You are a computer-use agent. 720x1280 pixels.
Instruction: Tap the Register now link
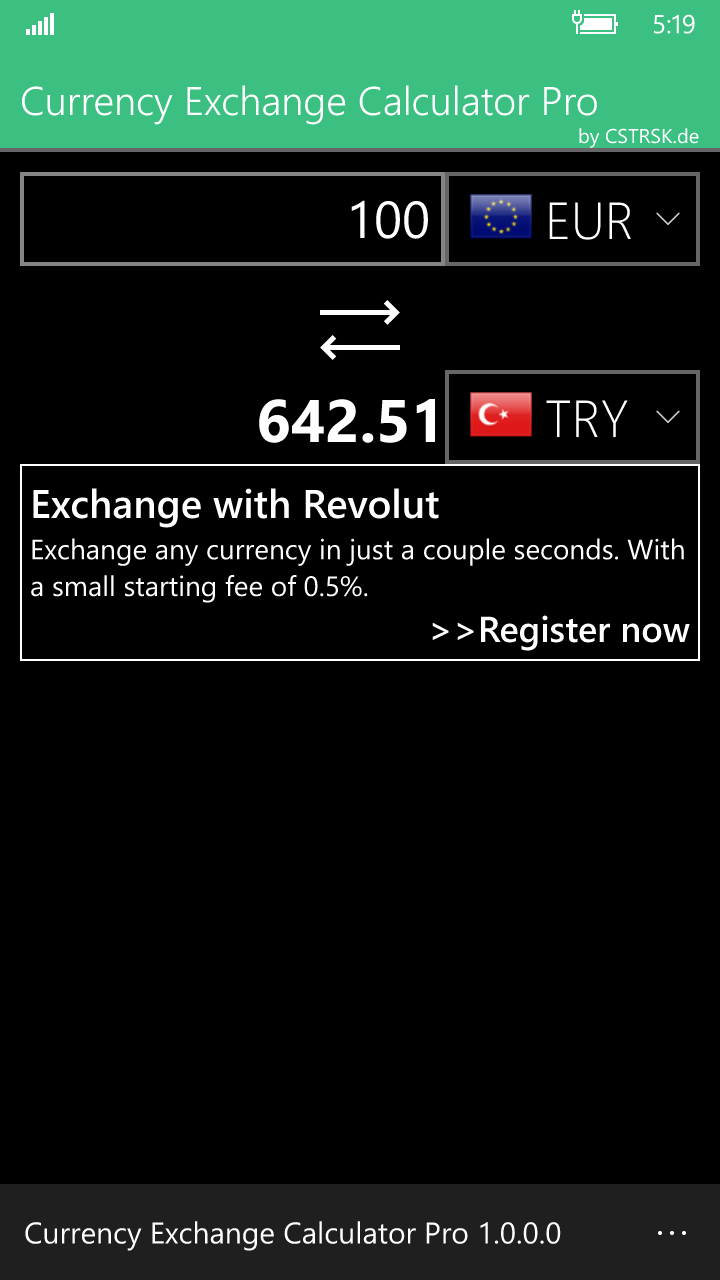pyautogui.click(x=560, y=630)
